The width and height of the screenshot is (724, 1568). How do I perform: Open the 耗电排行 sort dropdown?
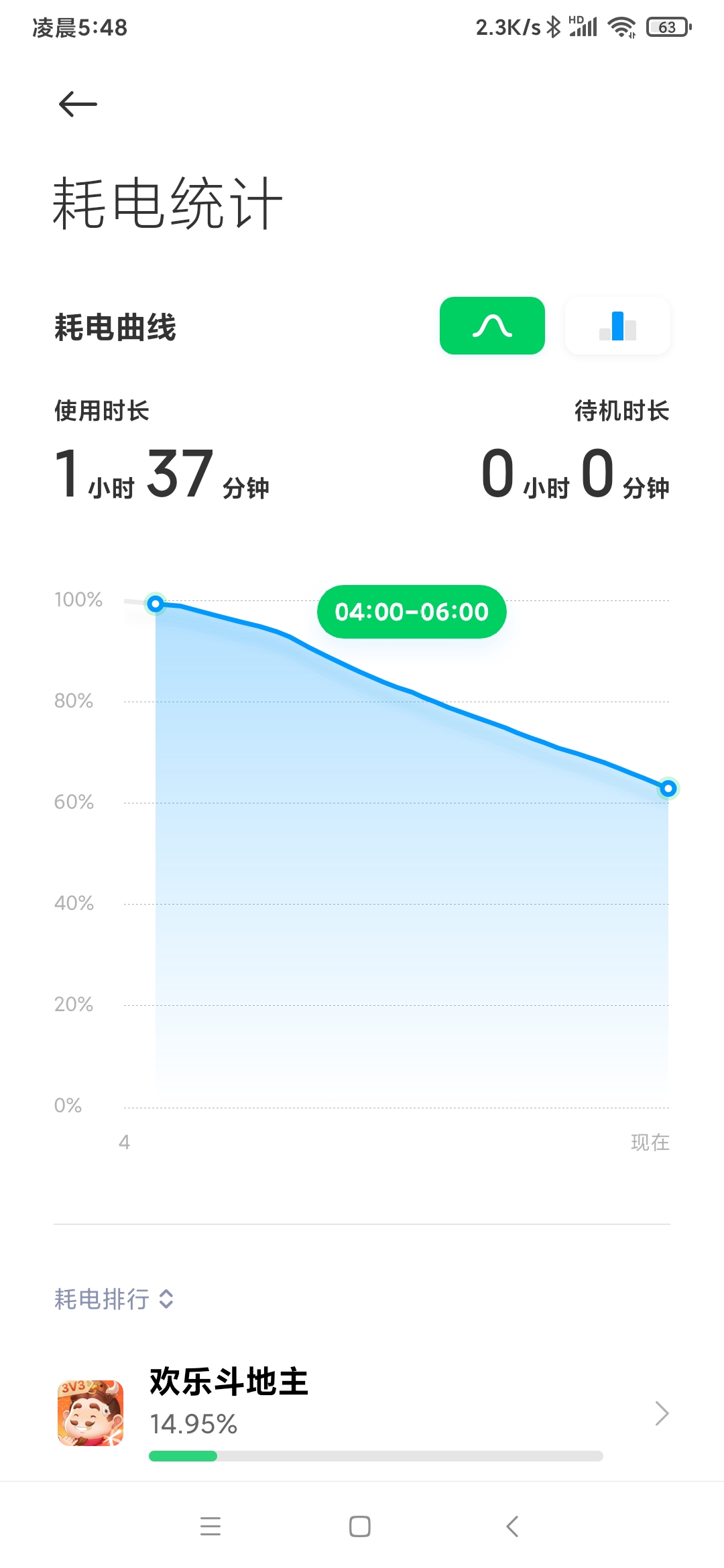pos(114,1299)
